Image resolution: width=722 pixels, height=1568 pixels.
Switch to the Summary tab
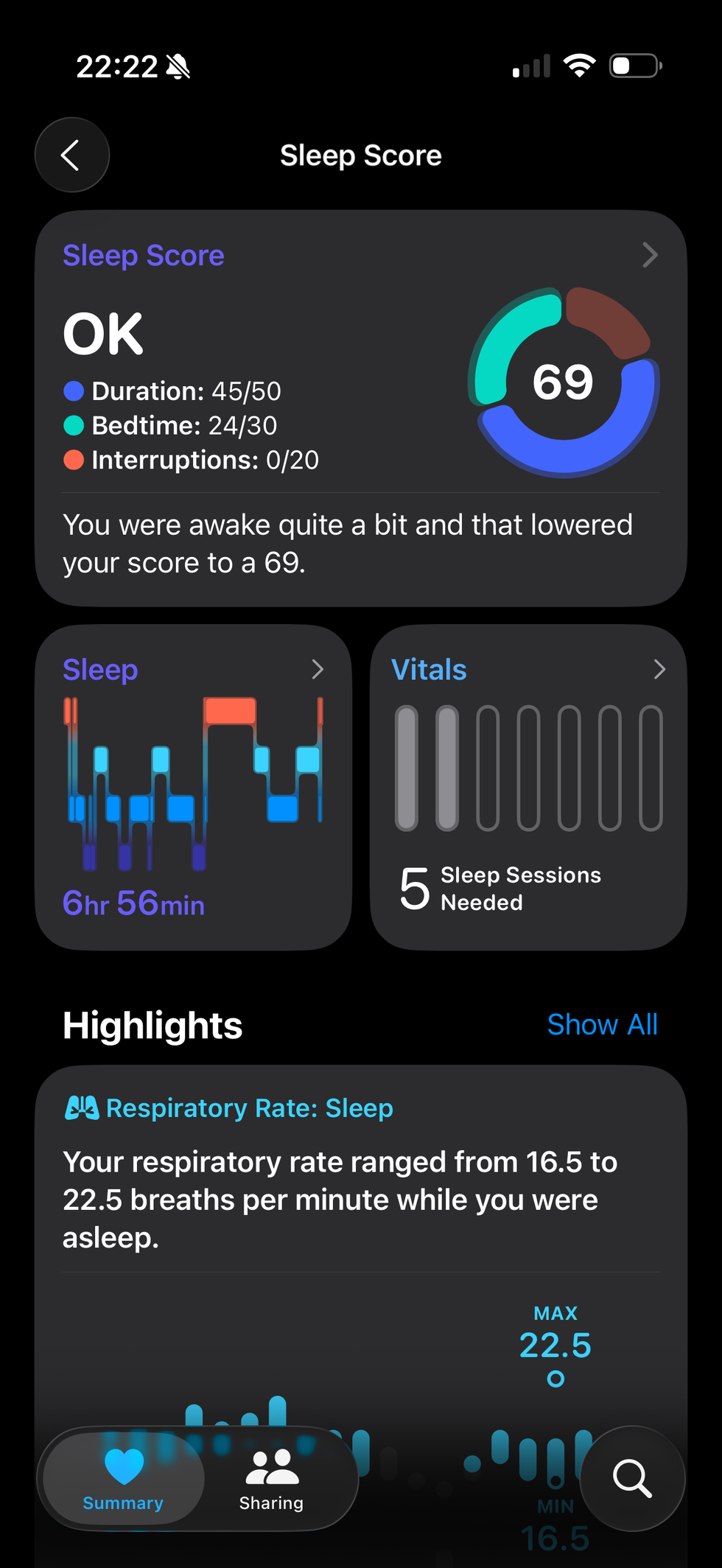pyautogui.click(x=123, y=1478)
